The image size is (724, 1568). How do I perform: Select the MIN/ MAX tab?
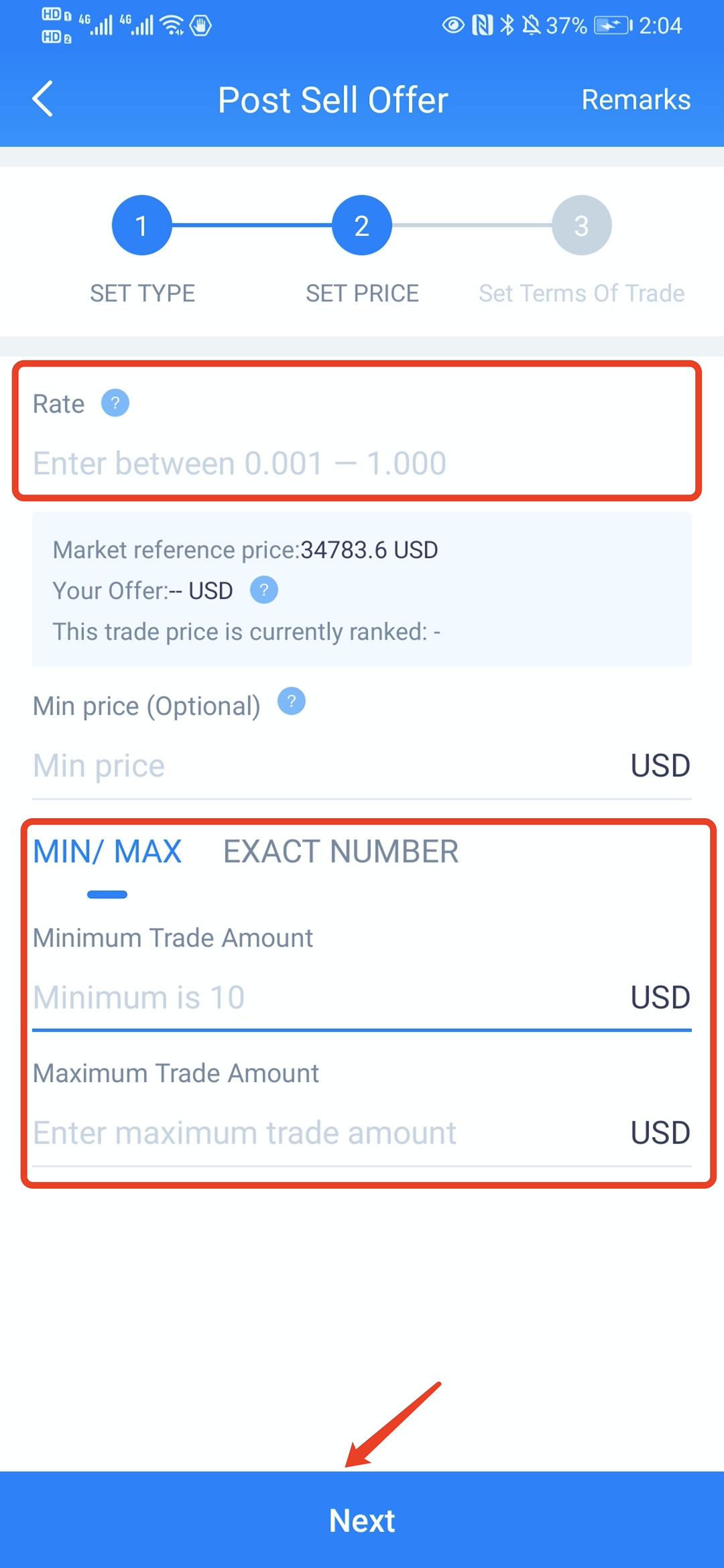[x=107, y=852]
